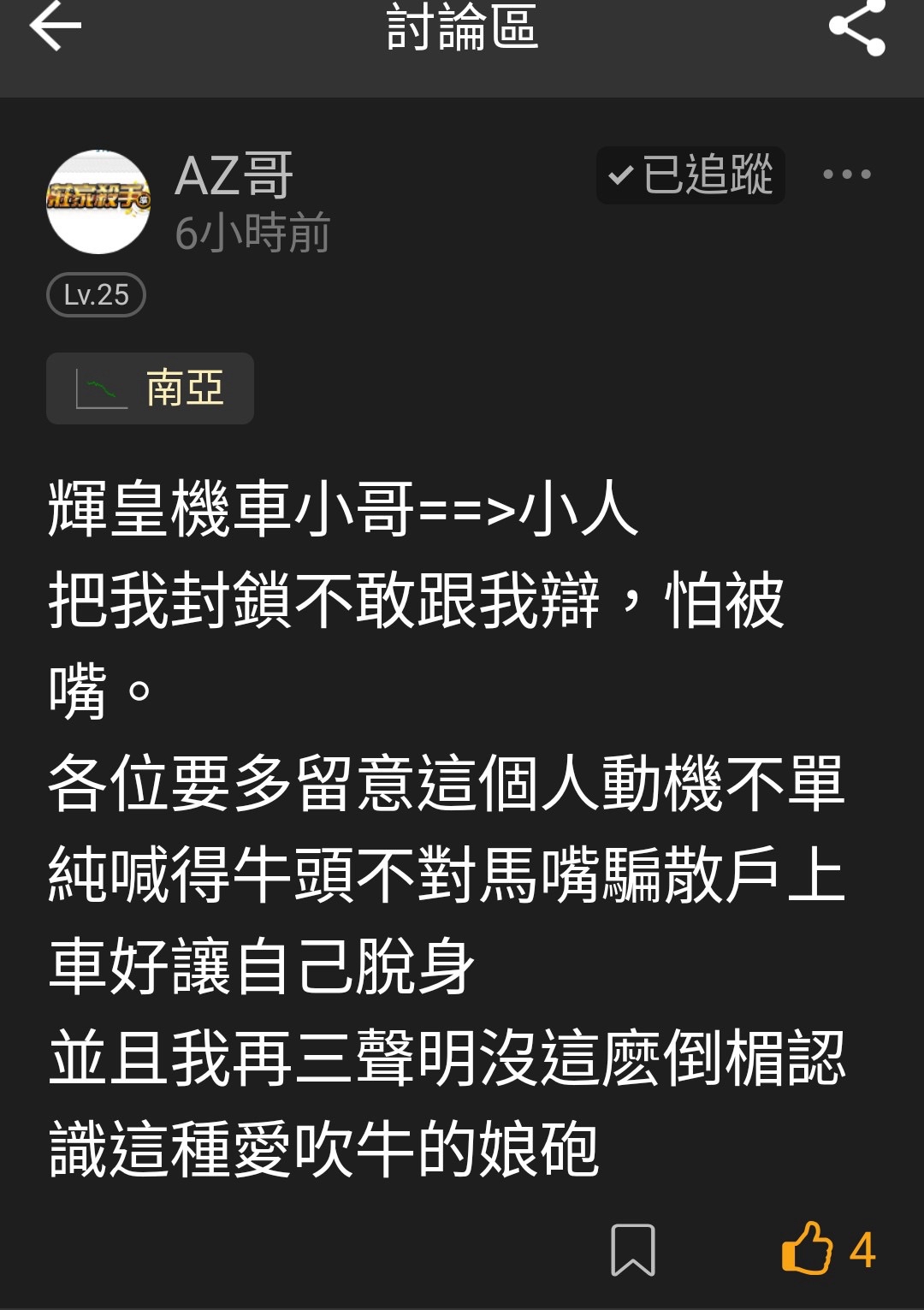
Task: Open AZ哥's profile avatar
Action: tap(98, 202)
